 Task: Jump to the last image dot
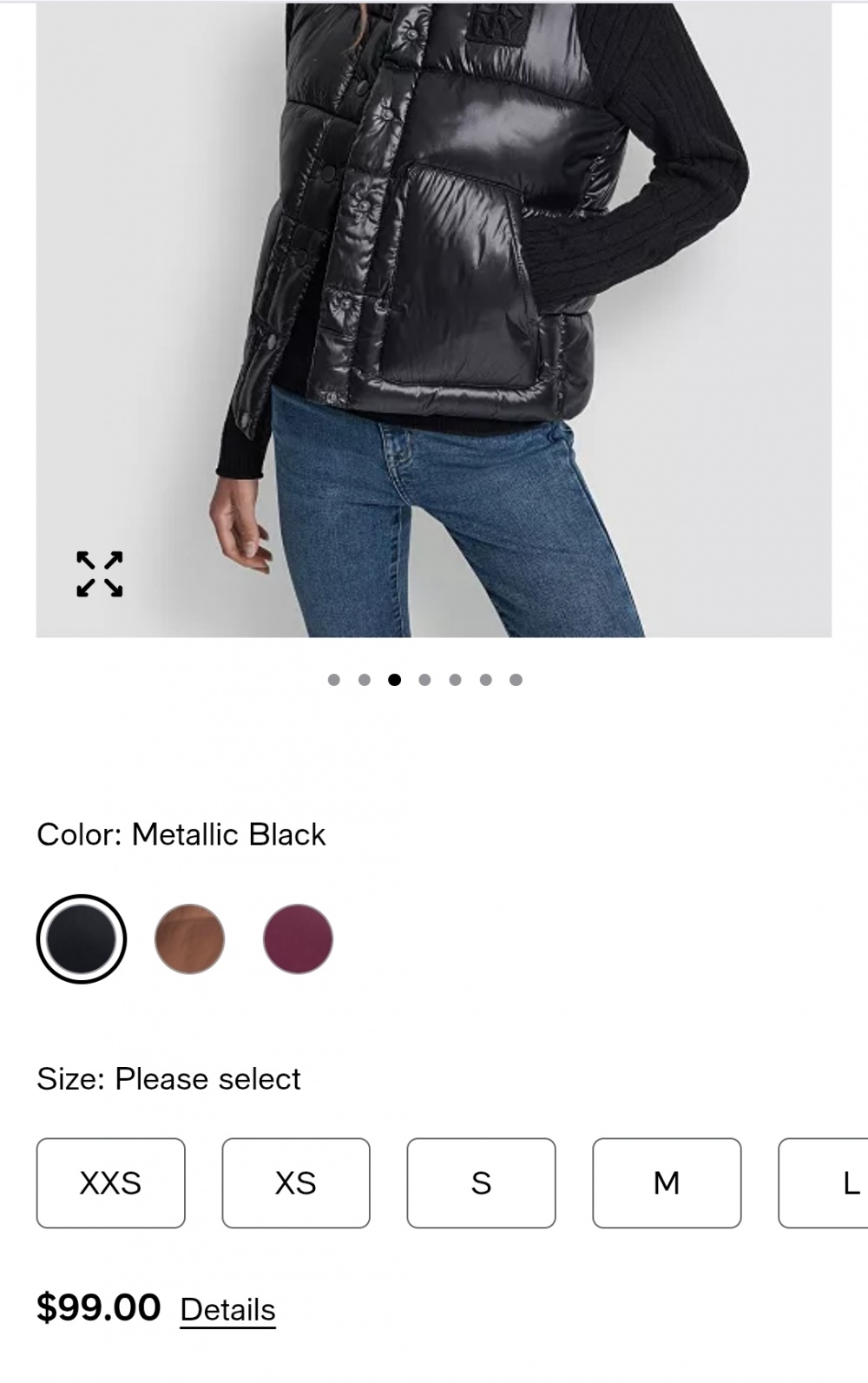coord(516,680)
